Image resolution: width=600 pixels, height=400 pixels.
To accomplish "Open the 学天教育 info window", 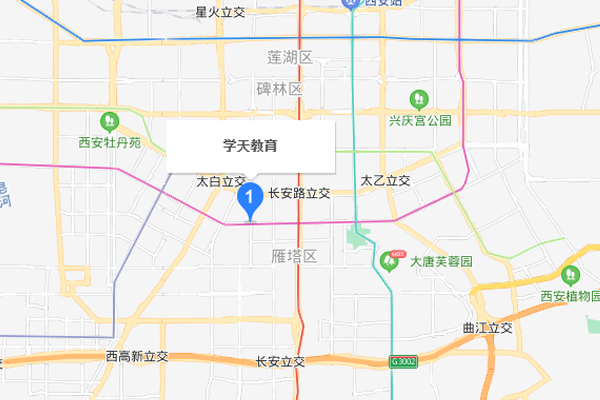I will tap(250, 146).
